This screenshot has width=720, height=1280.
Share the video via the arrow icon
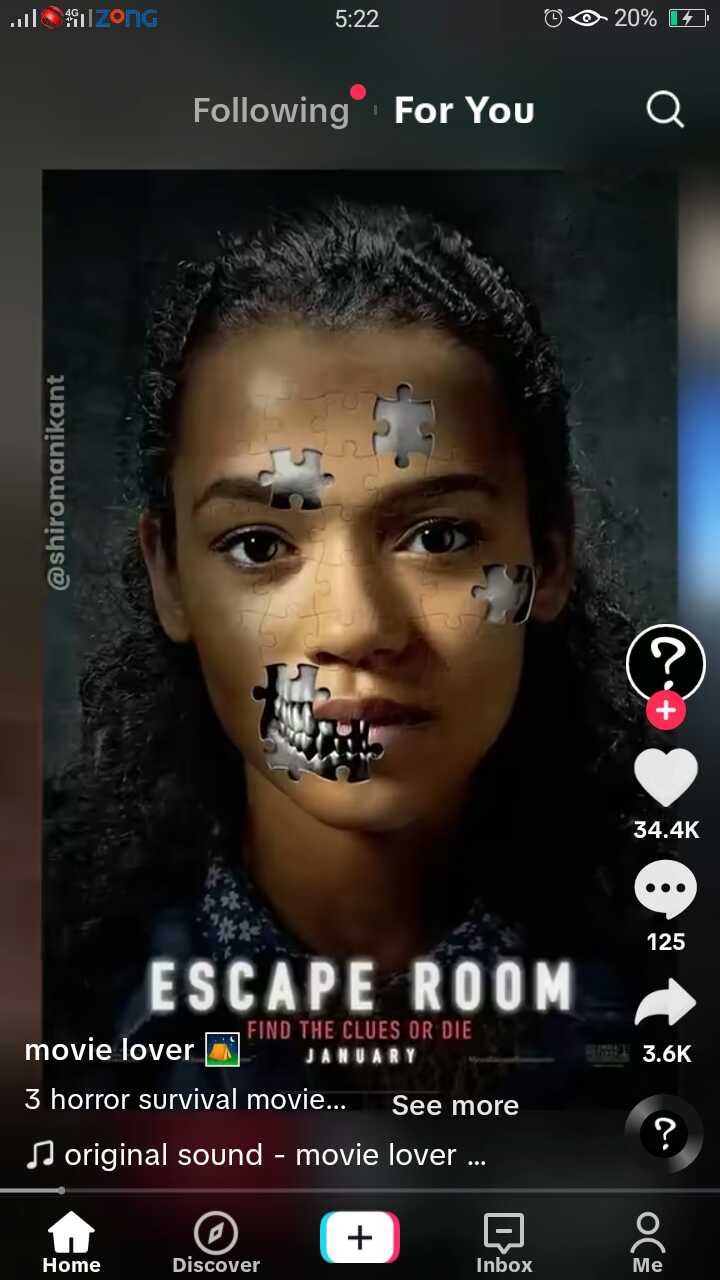coord(666,1003)
